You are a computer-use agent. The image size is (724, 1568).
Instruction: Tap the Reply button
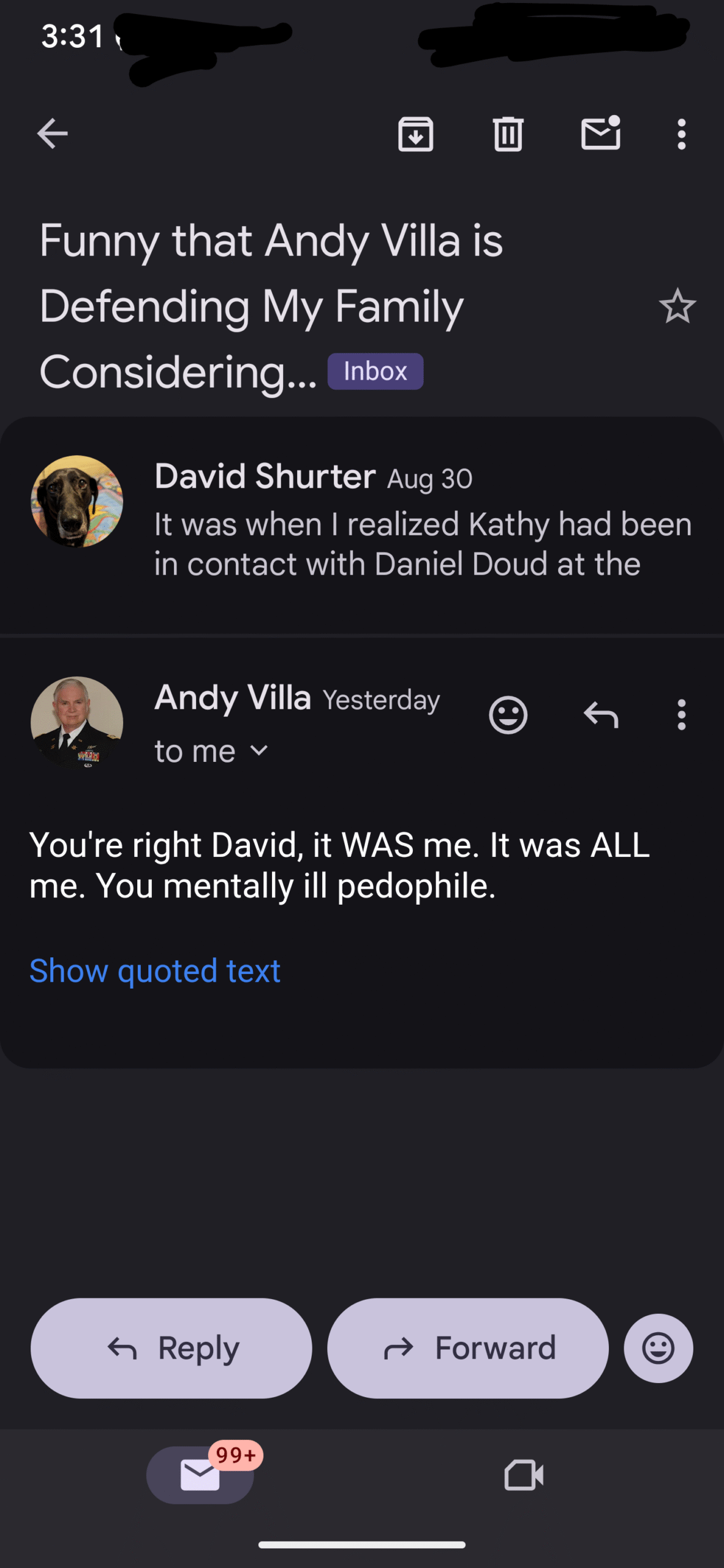click(172, 1347)
